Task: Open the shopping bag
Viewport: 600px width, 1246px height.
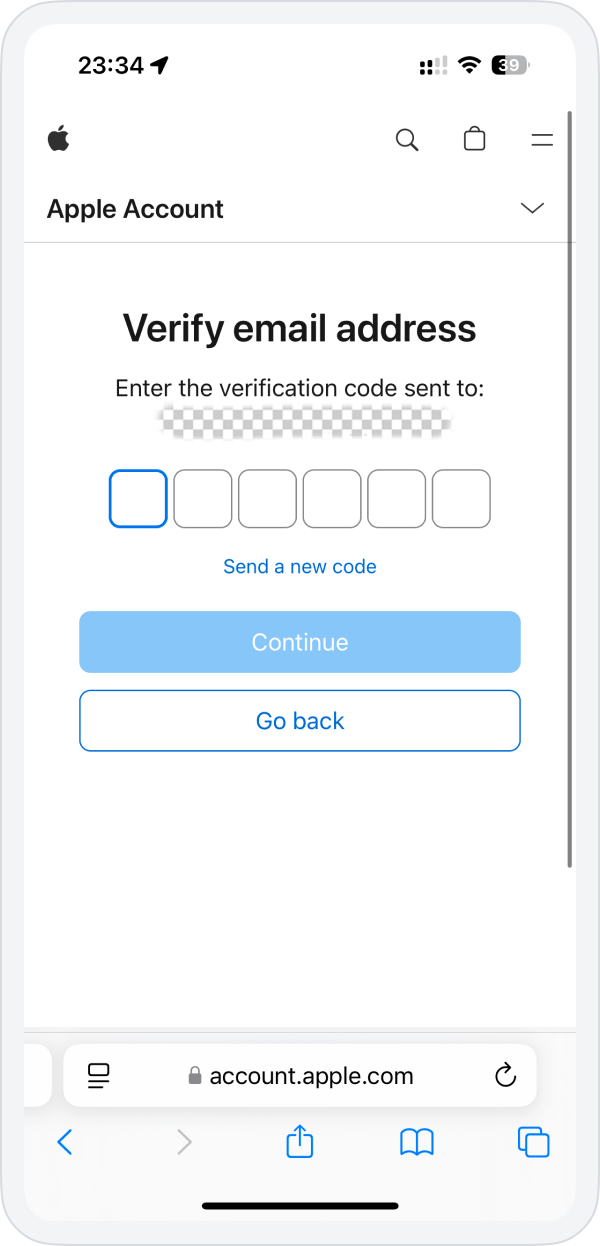Action: click(475, 139)
